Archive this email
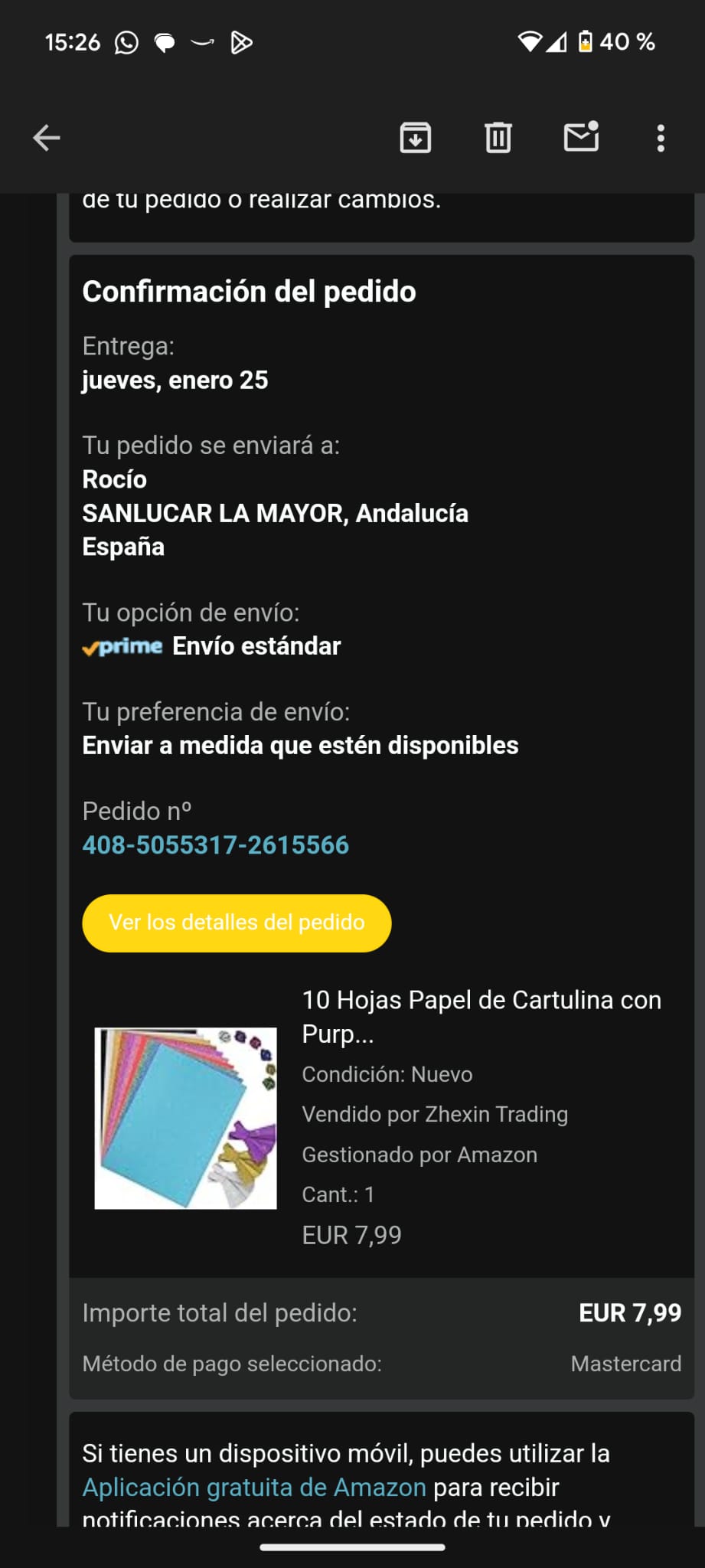Image resolution: width=705 pixels, height=1568 pixels. point(416,138)
